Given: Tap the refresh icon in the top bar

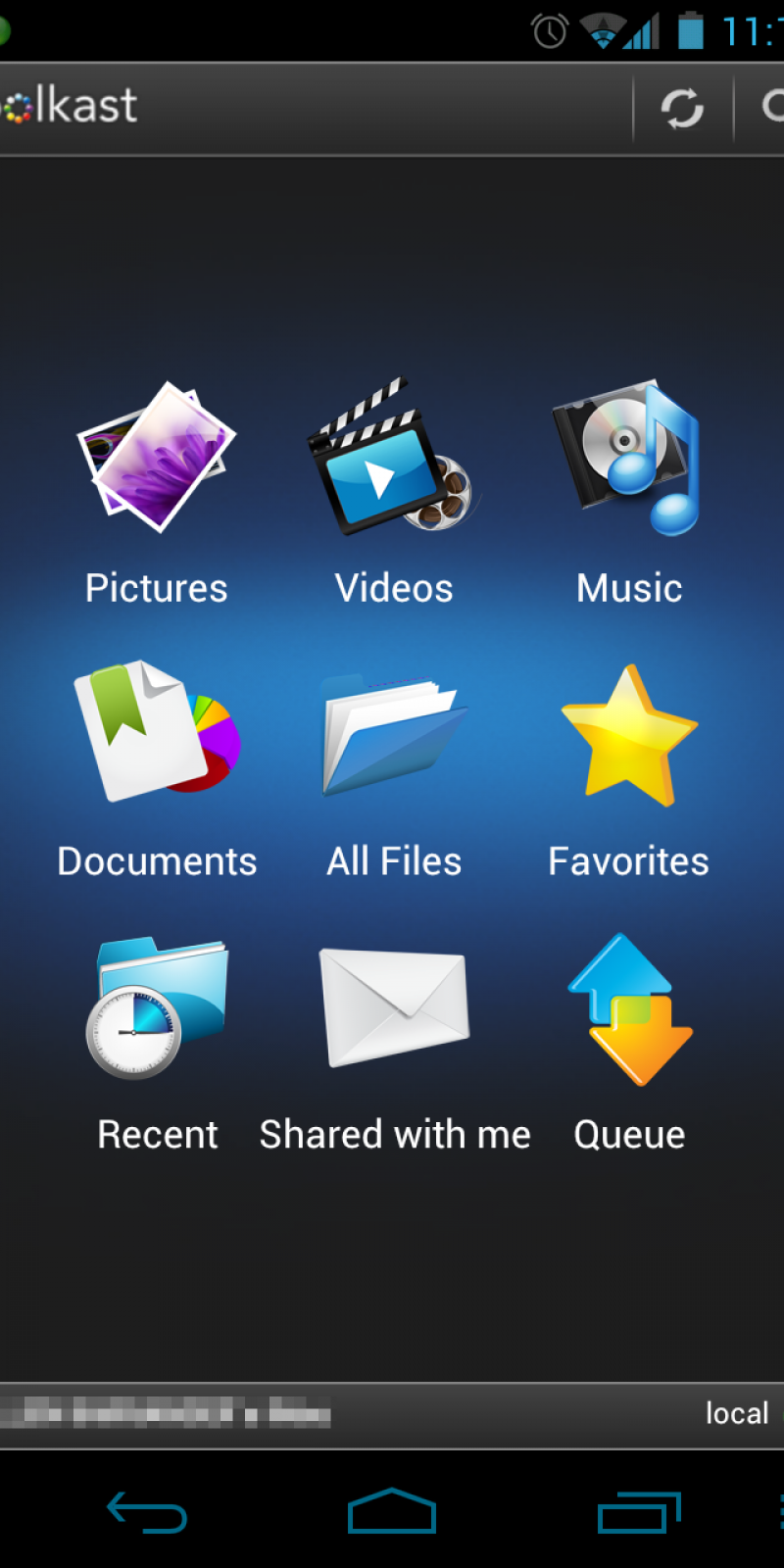Looking at the screenshot, I should pos(682,109).
